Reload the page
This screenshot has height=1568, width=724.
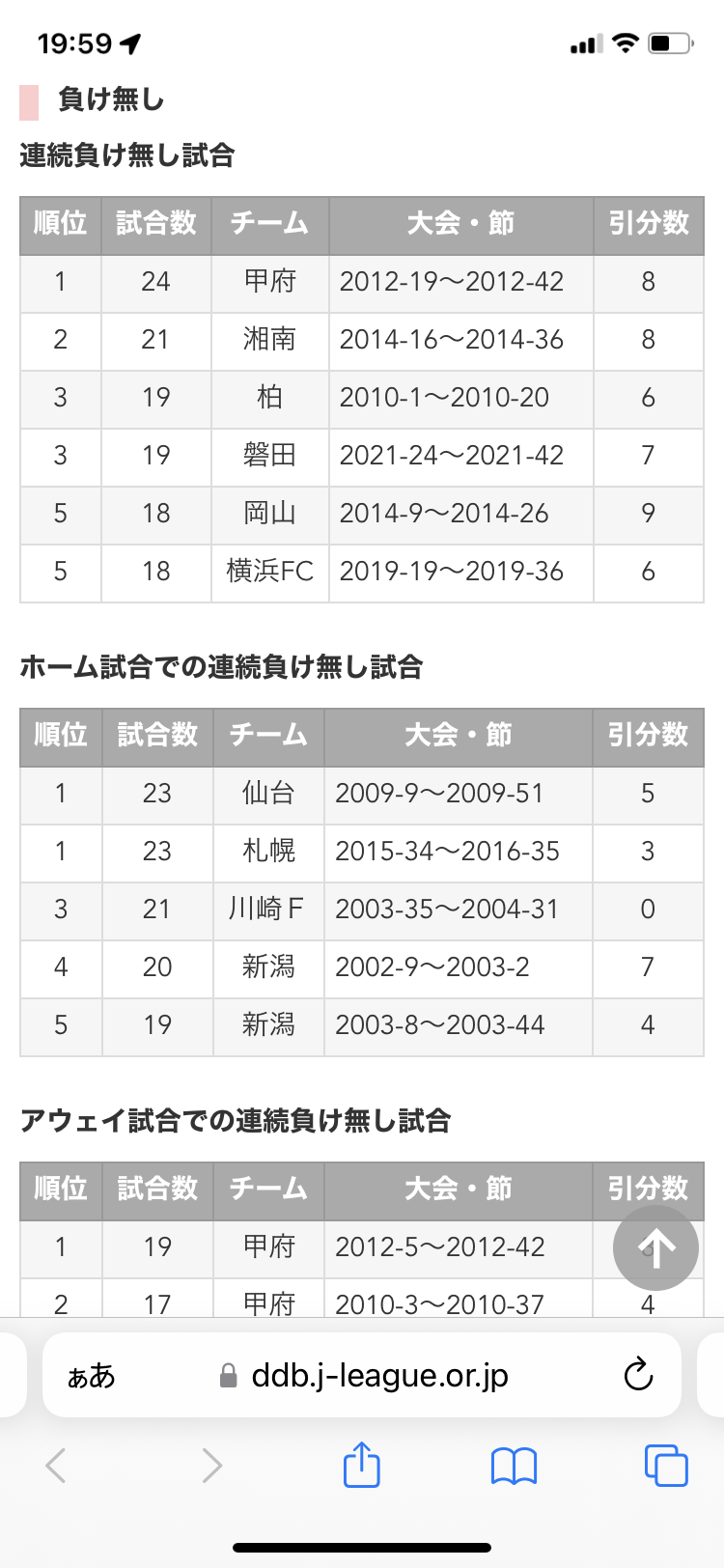point(638,1375)
